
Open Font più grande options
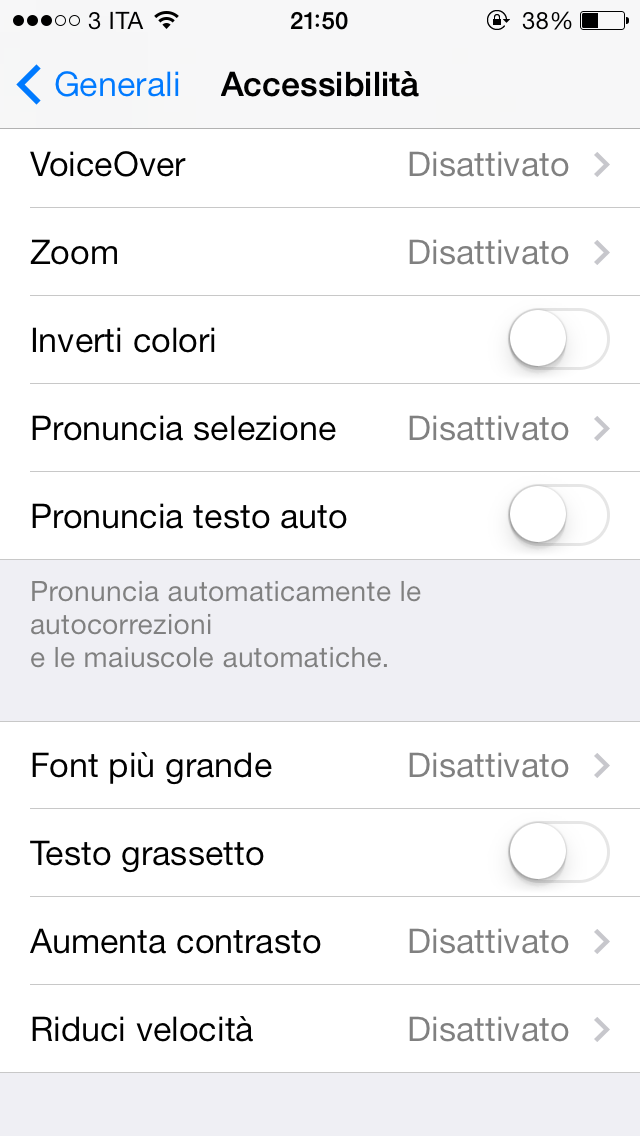click(x=320, y=766)
